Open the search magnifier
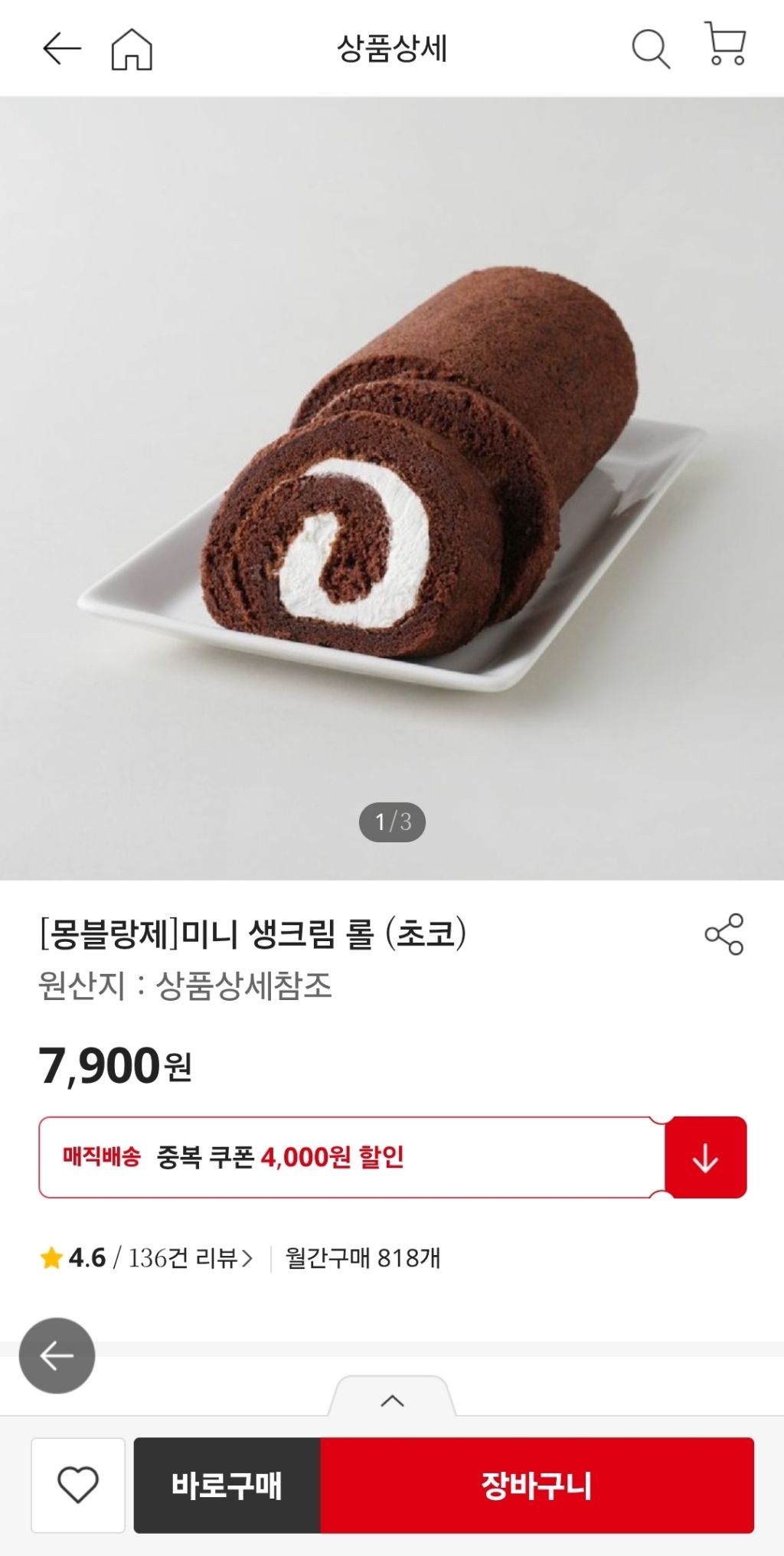Viewport: 784px width, 1556px height. coord(650,49)
